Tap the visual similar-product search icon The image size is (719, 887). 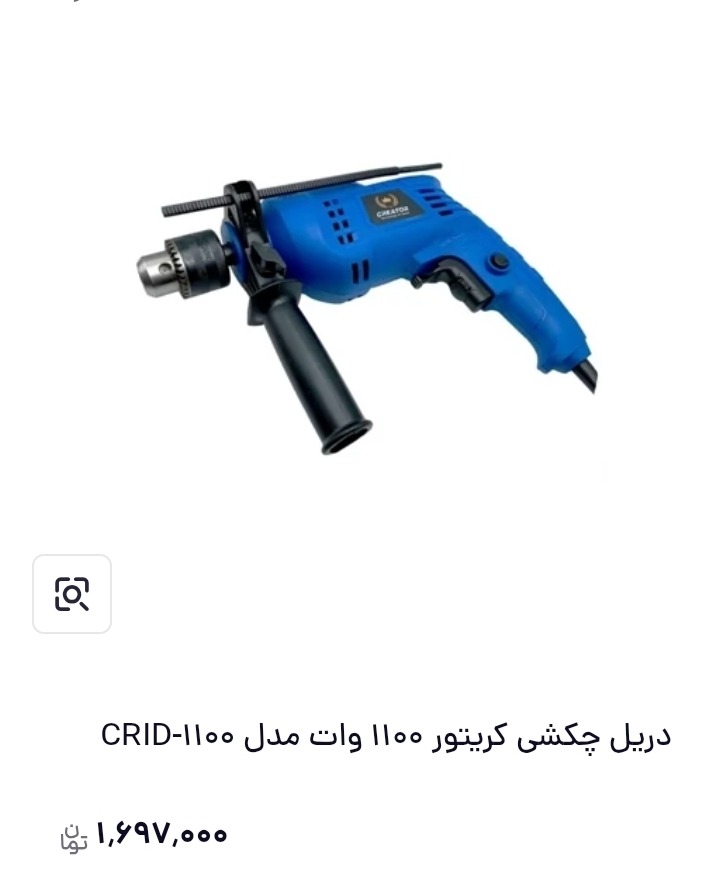[72, 593]
